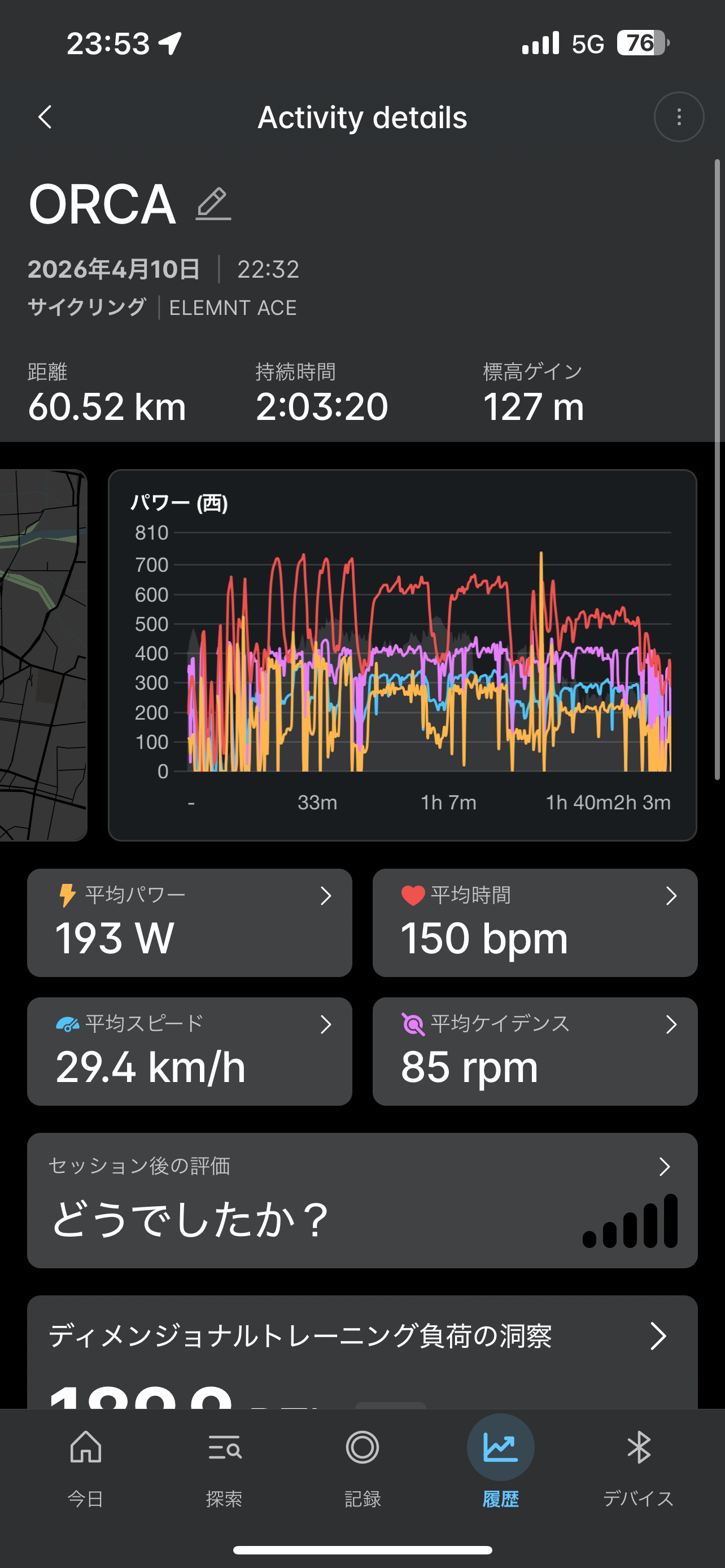Open the パワー chart card
Viewport: 725px width, 1568px height.
402,655
